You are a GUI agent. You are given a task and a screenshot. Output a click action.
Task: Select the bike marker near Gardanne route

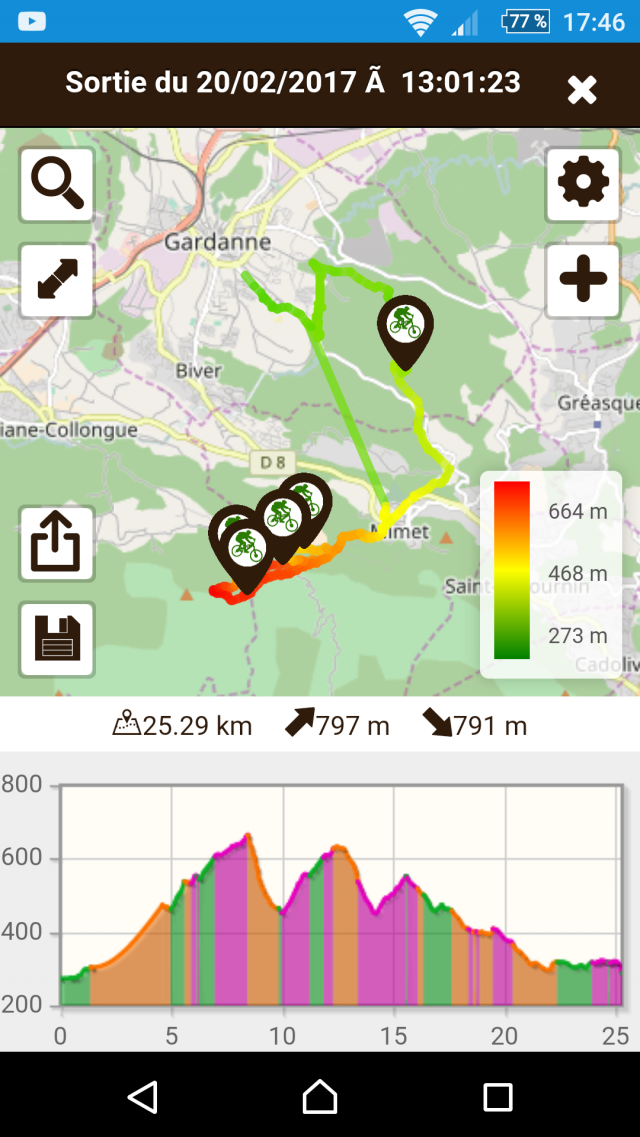(x=405, y=332)
